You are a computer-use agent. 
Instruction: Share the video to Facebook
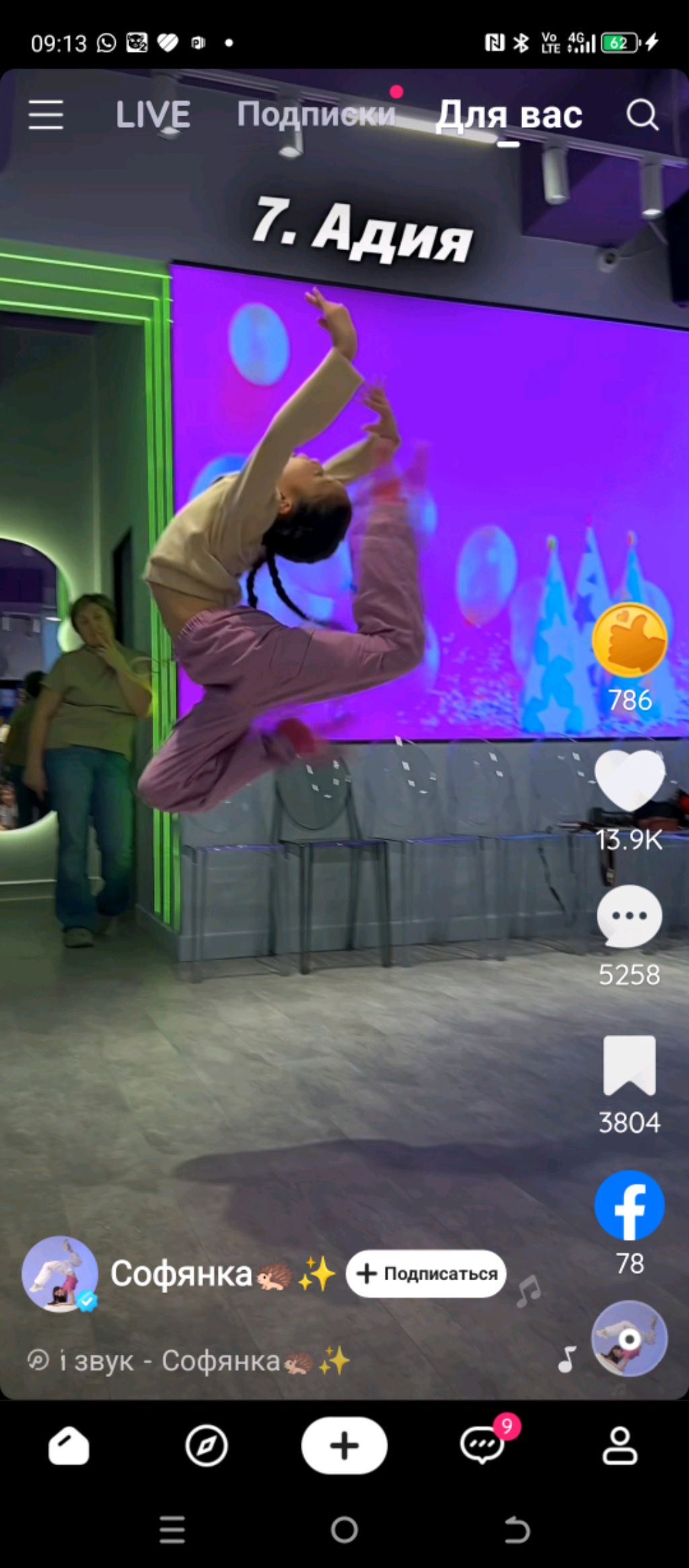[x=629, y=1206]
